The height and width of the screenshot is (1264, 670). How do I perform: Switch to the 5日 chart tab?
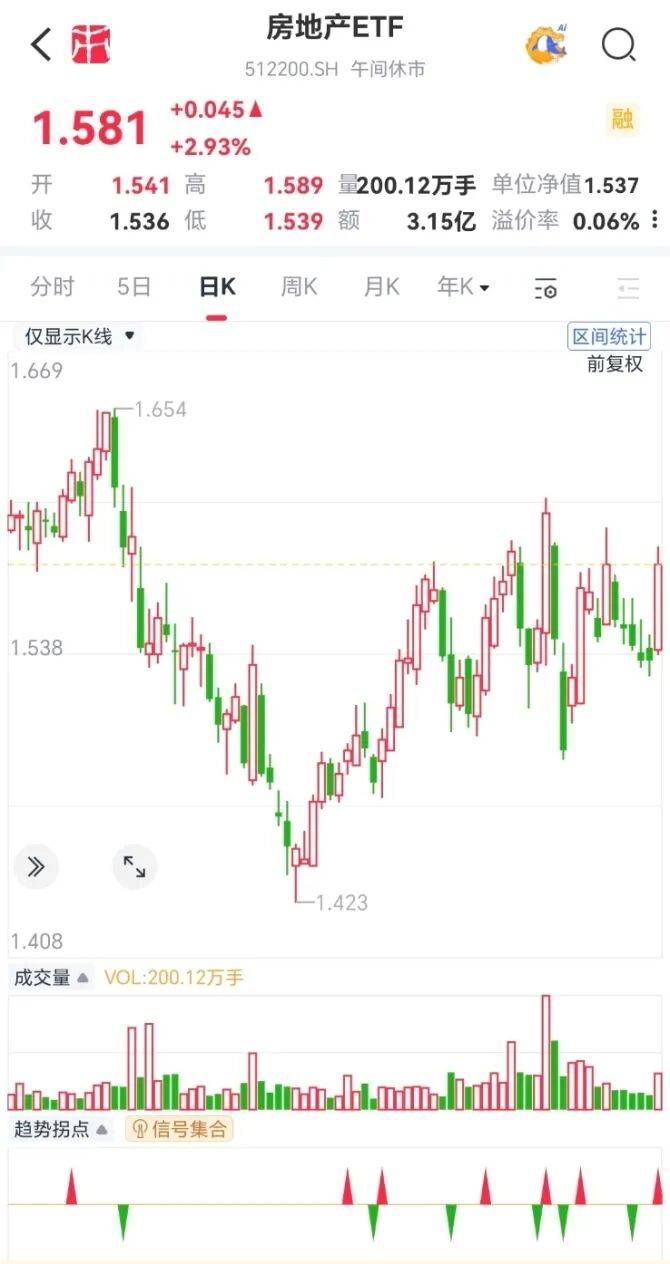pos(134,288)
